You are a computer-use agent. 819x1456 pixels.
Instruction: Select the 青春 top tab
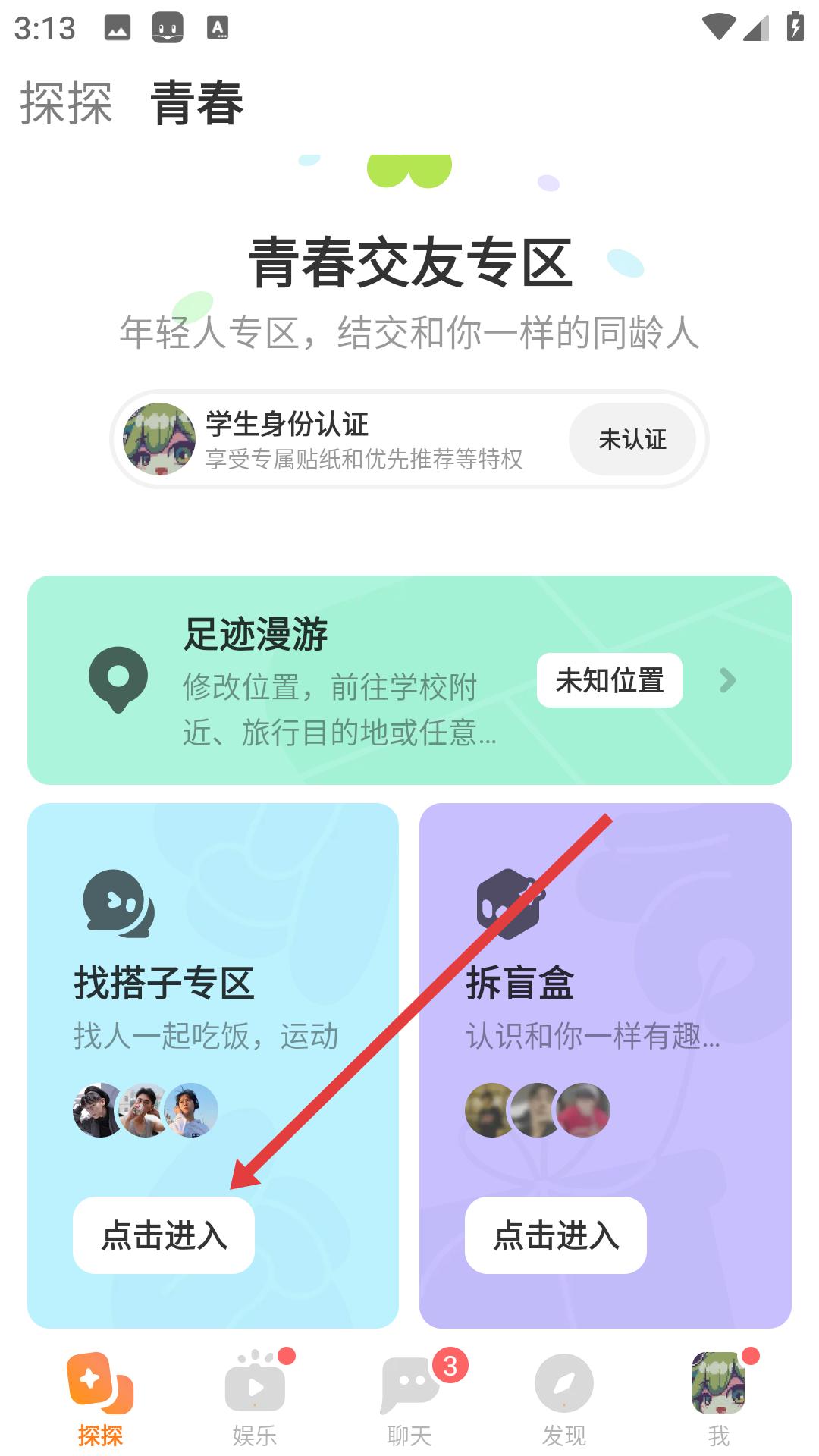[197, 103]
